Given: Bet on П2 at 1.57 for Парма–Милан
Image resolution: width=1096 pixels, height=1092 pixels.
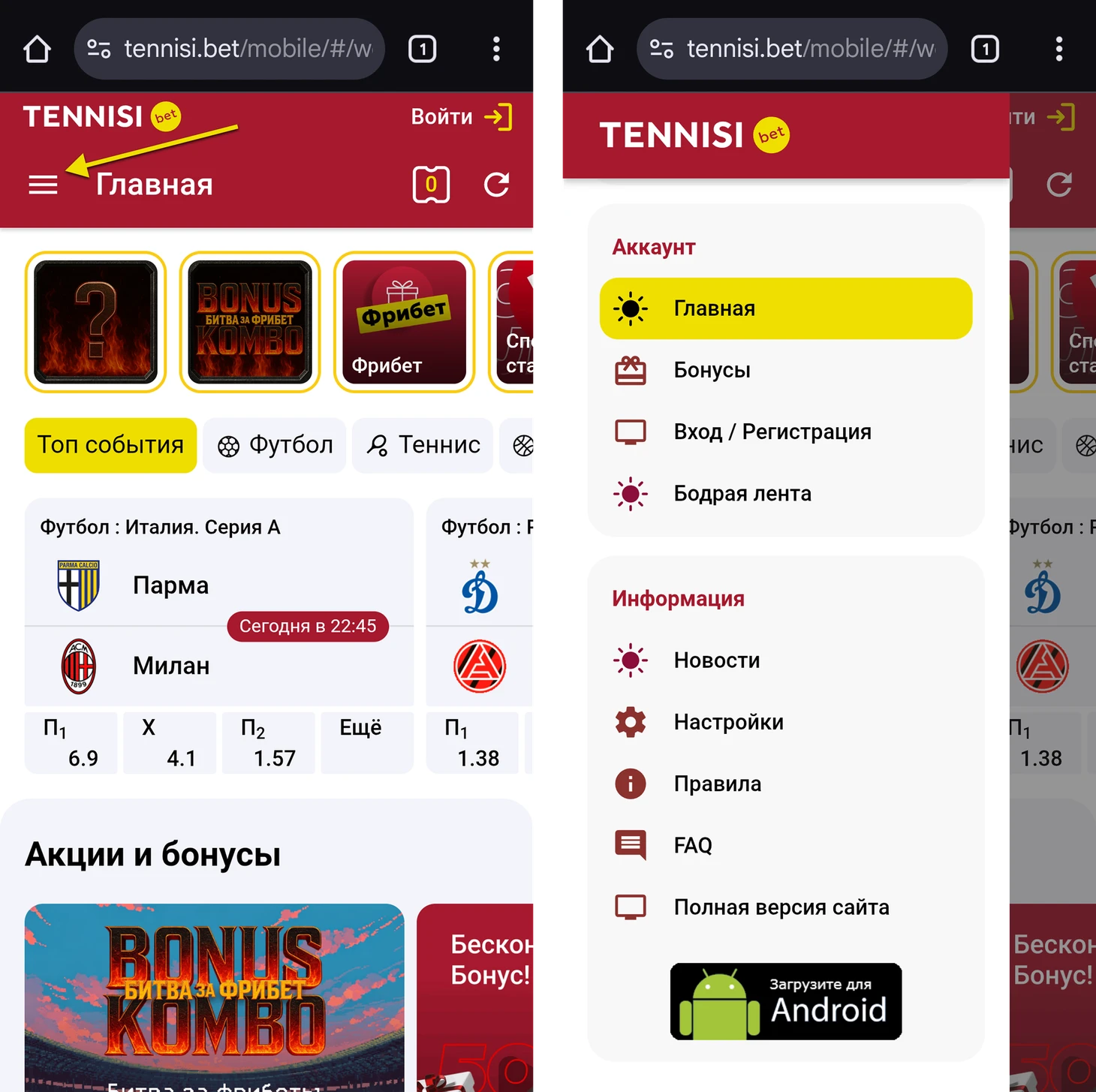Looking at the screenshot, I should pos(268,743).
